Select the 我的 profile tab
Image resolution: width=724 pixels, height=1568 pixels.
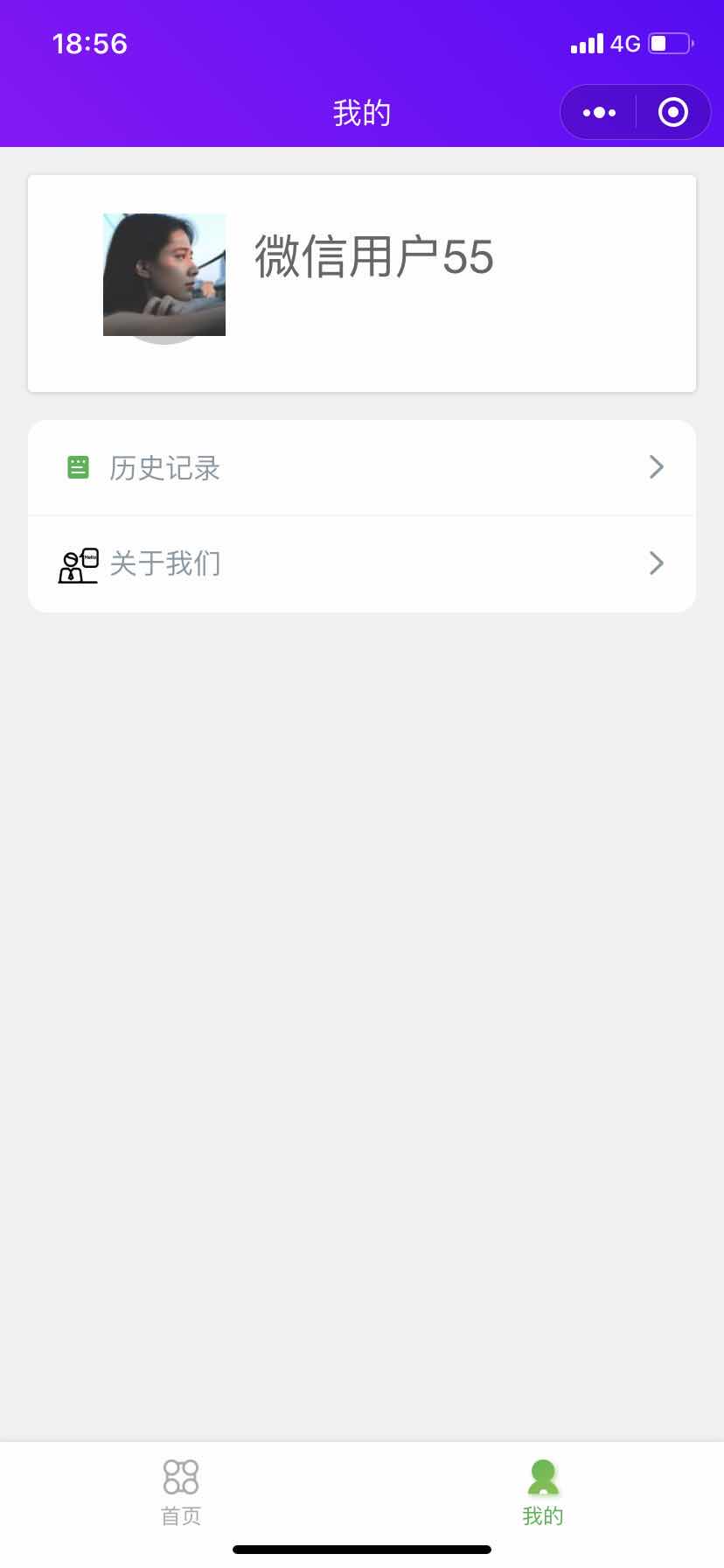(x=542, y=1493)
